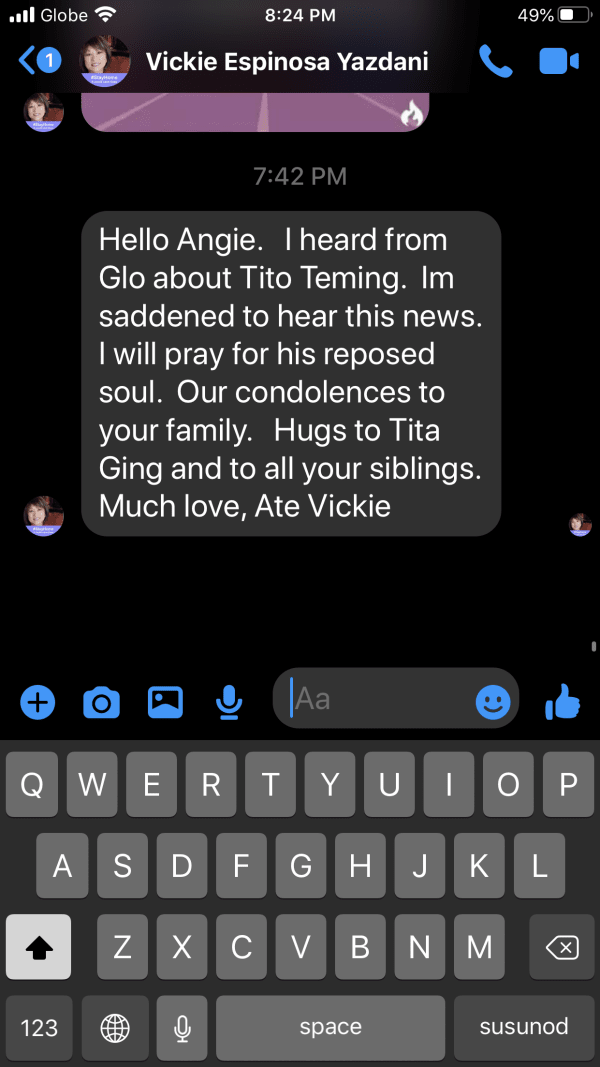Open the photo gallery picker

[x=165, y=703]
